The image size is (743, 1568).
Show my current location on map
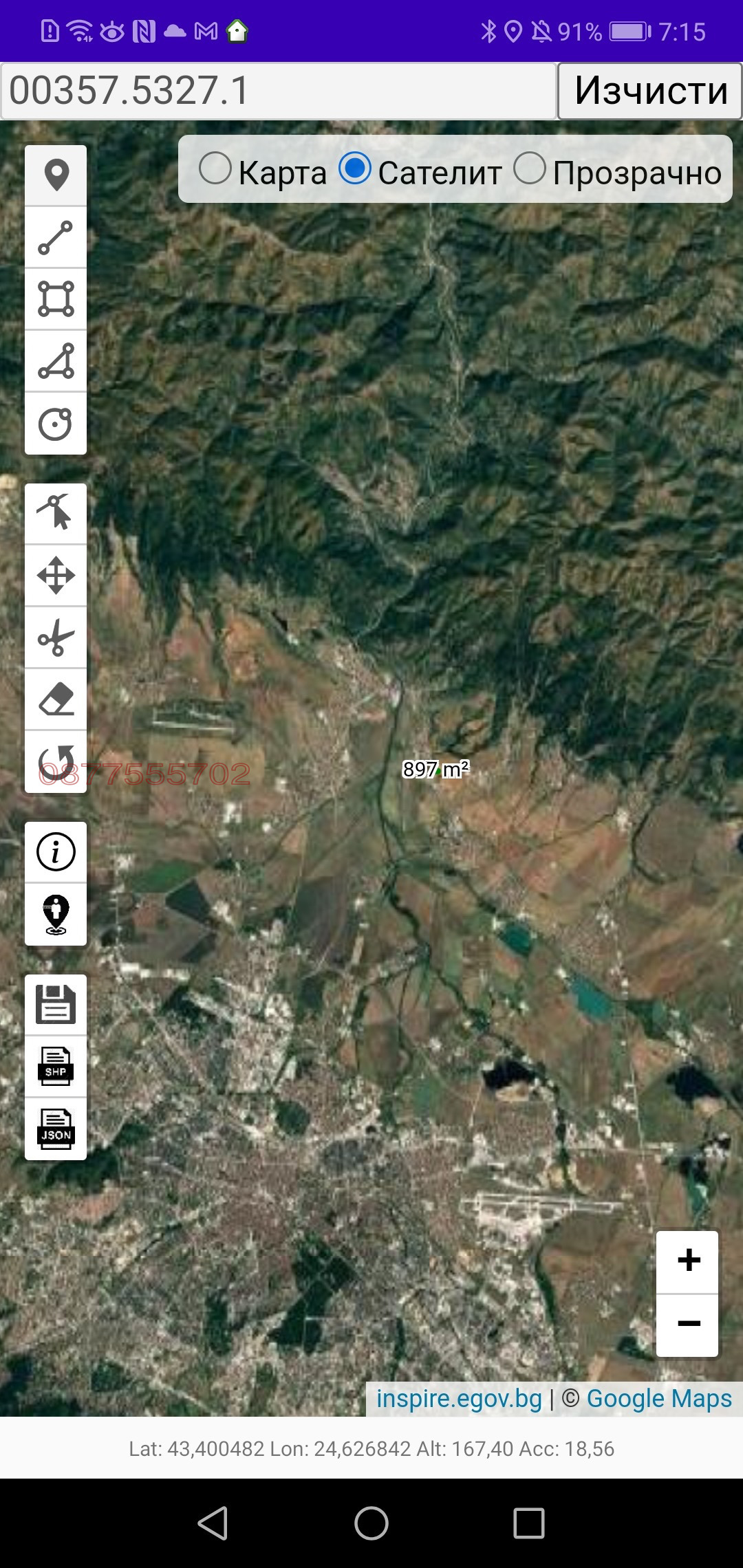tap(56, 915)
